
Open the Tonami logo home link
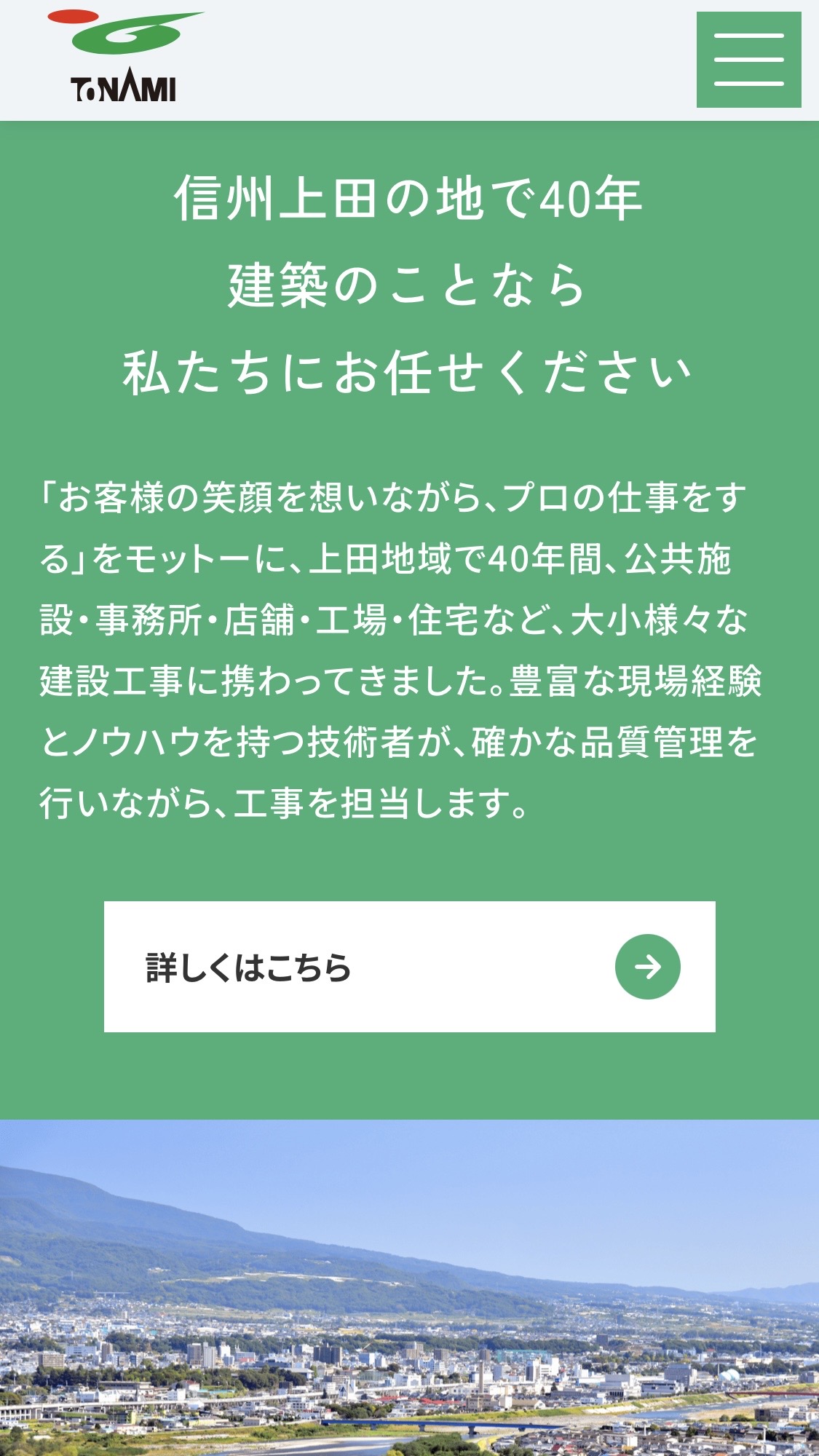(x=125, y=57)
